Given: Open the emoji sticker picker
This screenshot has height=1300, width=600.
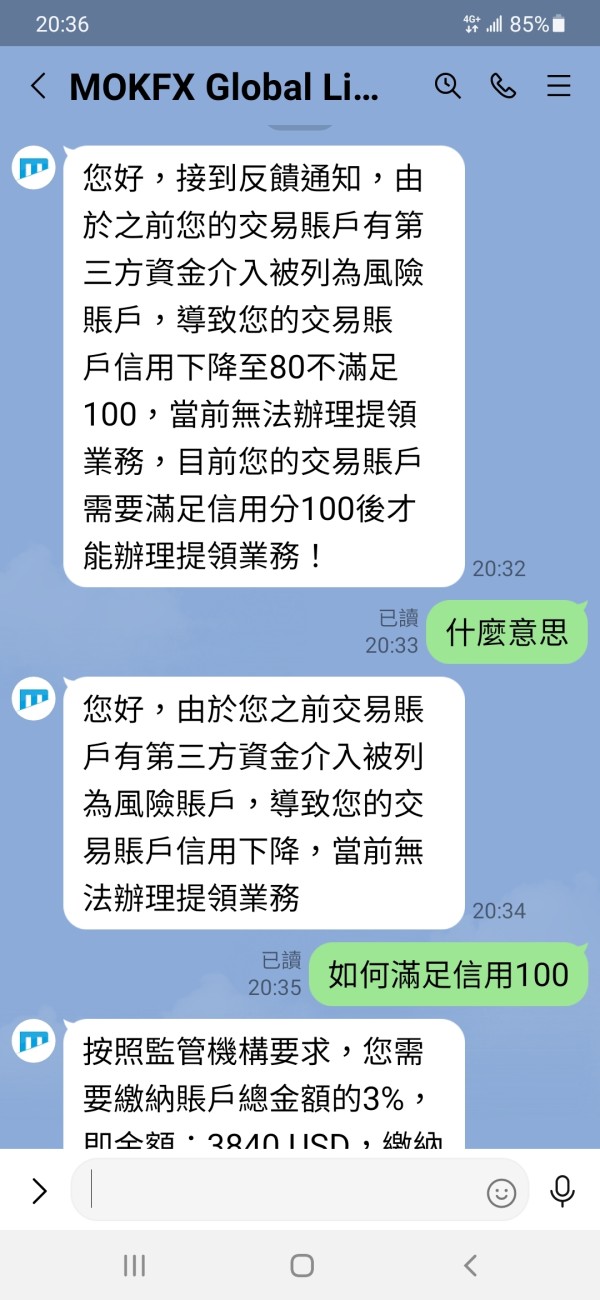Looking at the screenshot, I should coord(501,1191).
